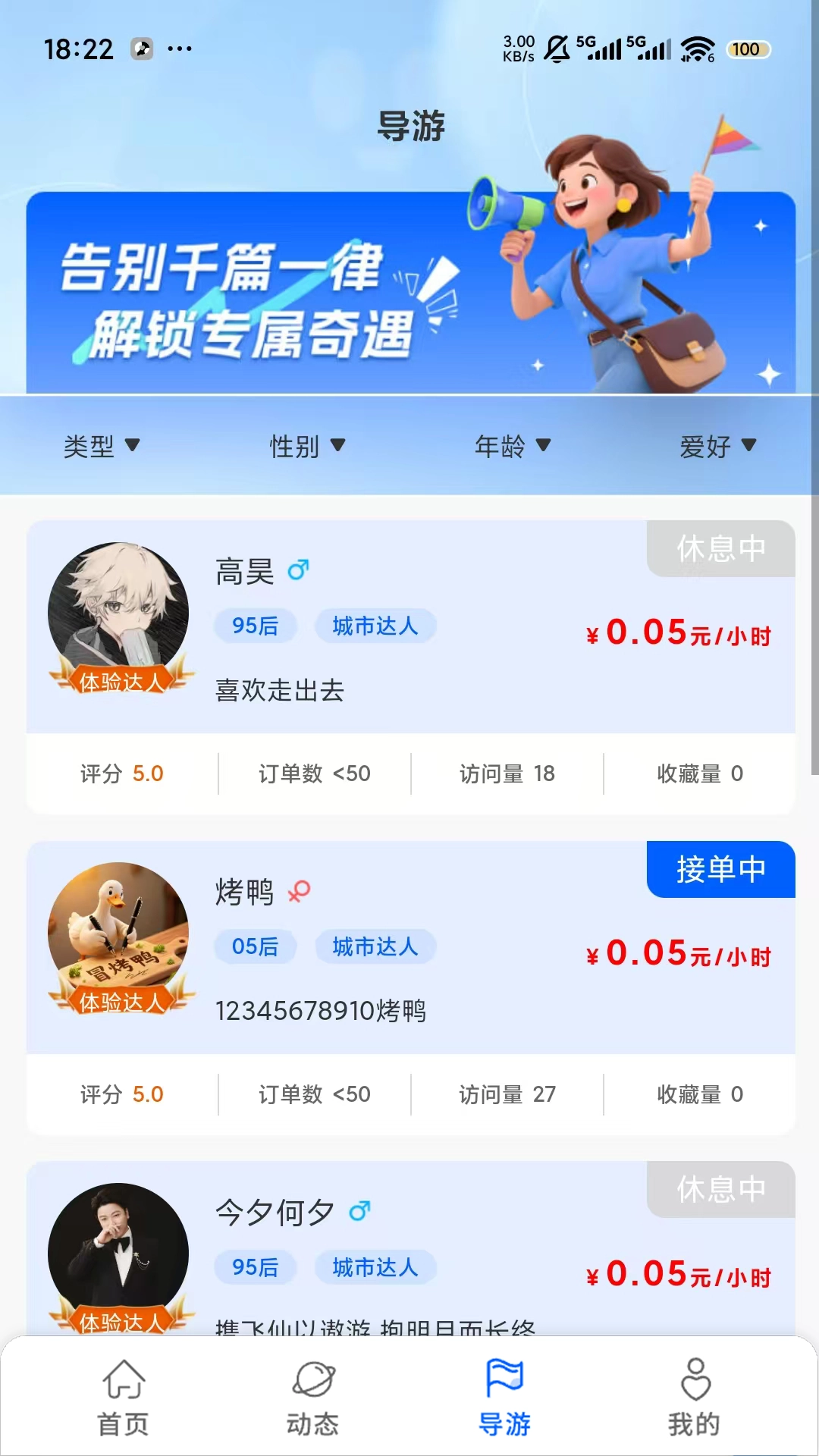This screenshot has width=819, height=1456.
Task: Click the 95后 tag on 高昊's card
Action: point(256,625)
